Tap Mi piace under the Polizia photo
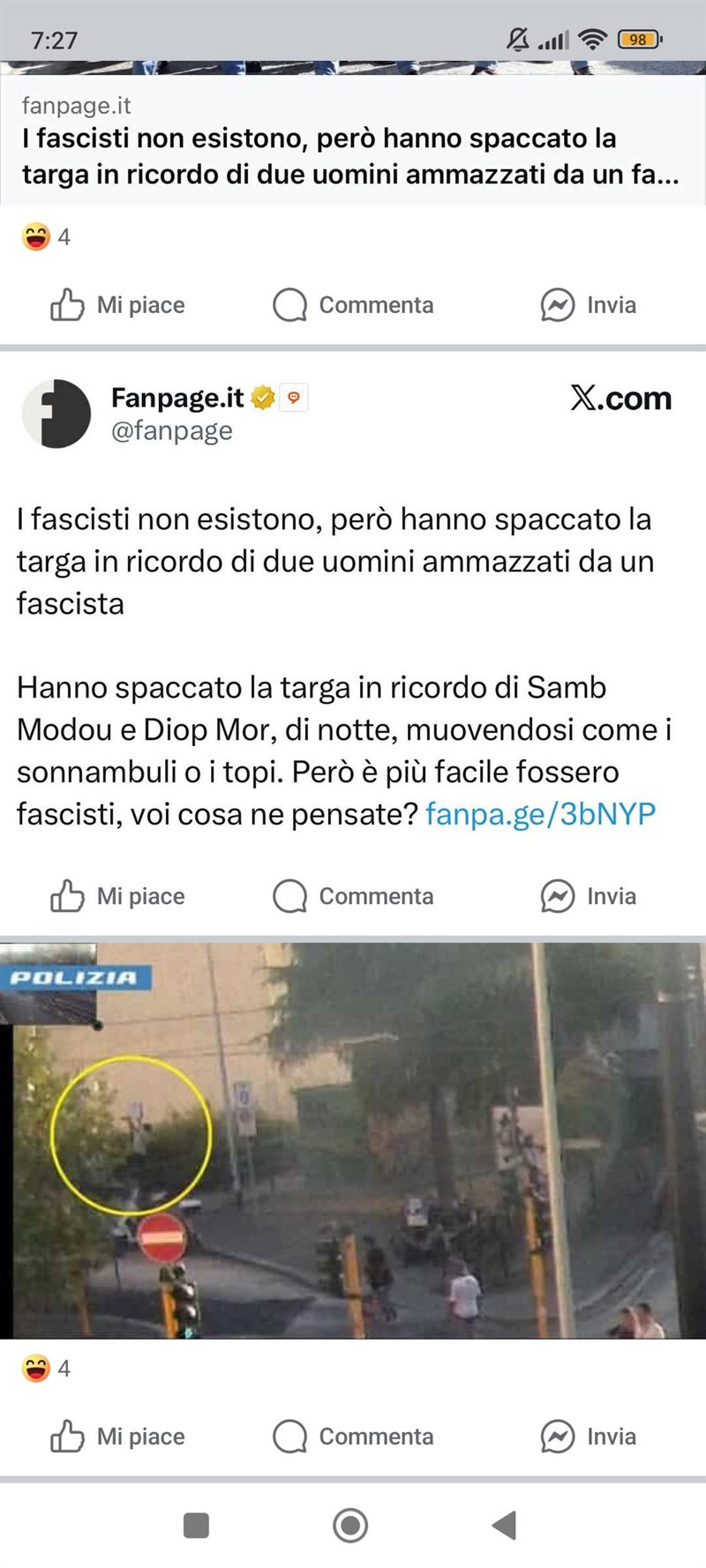 (117, 1437)
